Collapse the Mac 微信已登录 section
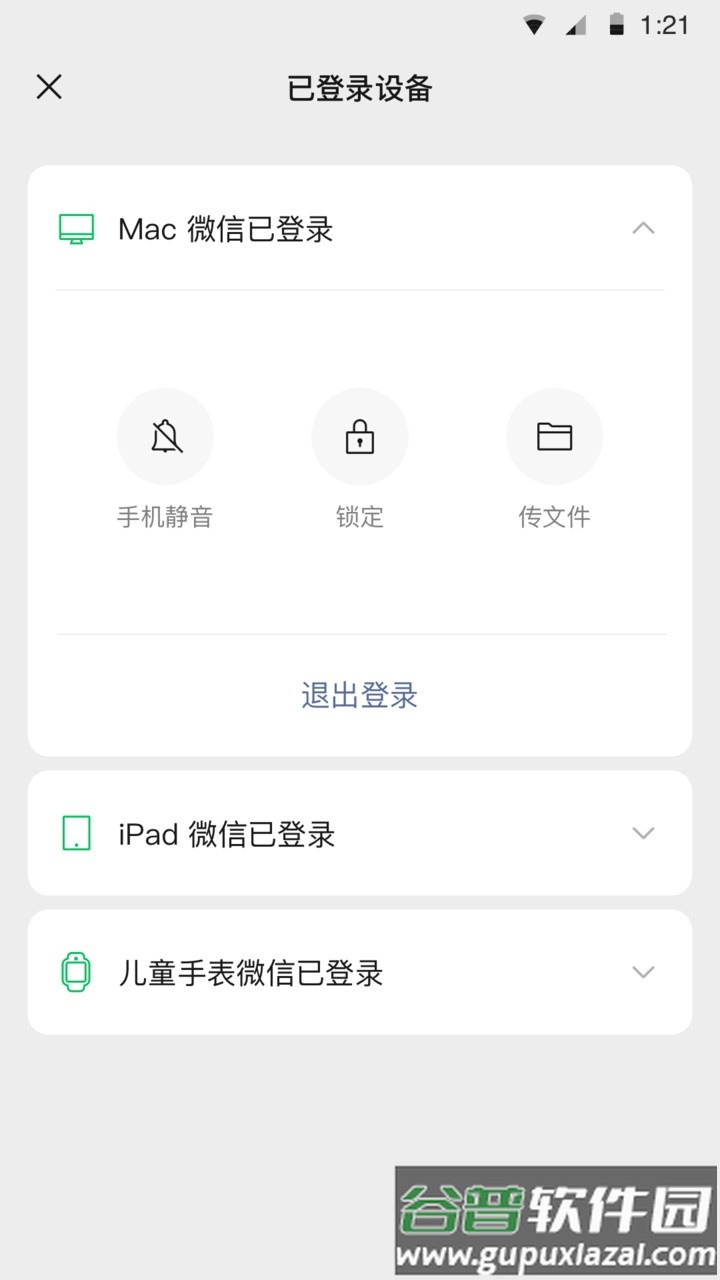This screenshot has width=720, height=1280. click(644, 229)
